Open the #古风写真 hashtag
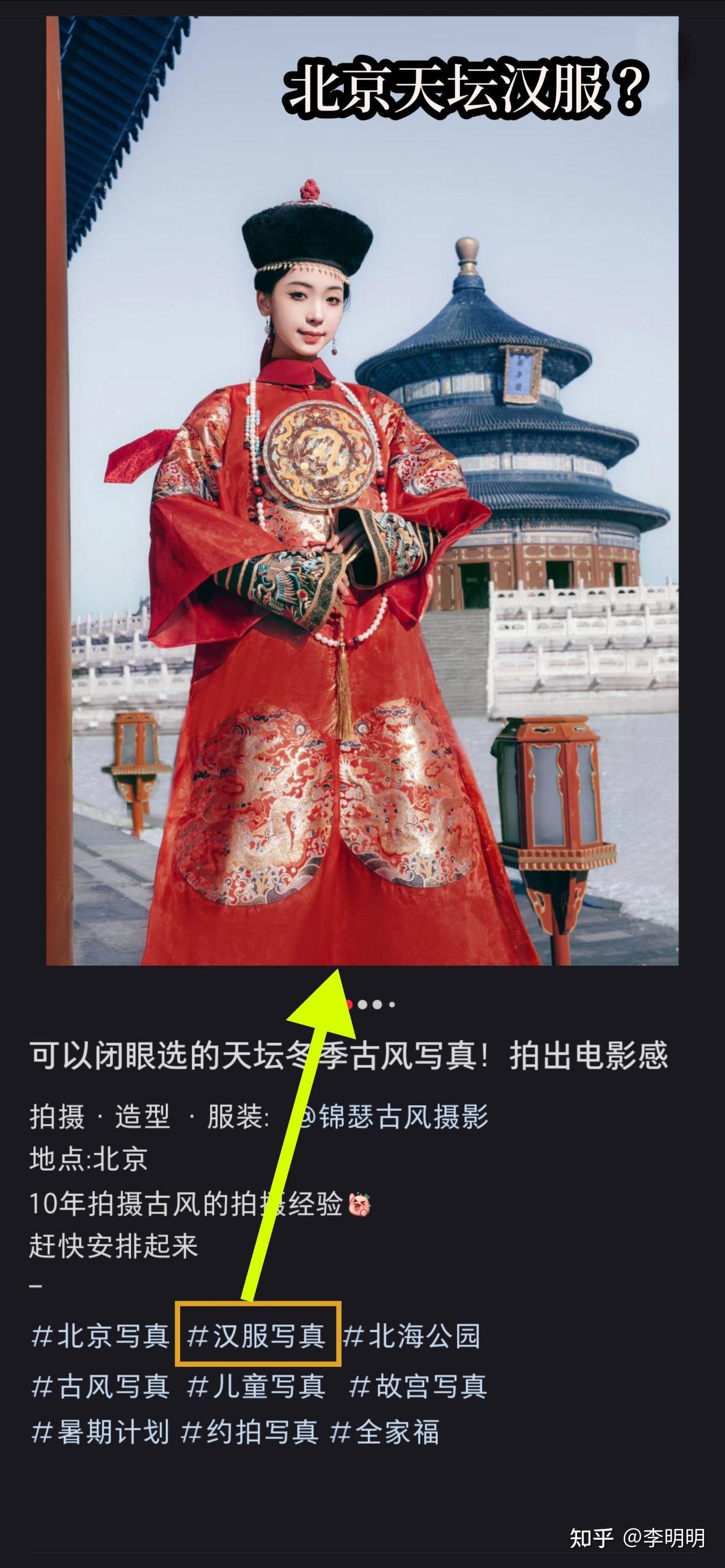Image resolution: width=725 pixels, height=1568 pixels. [100, 1386]
